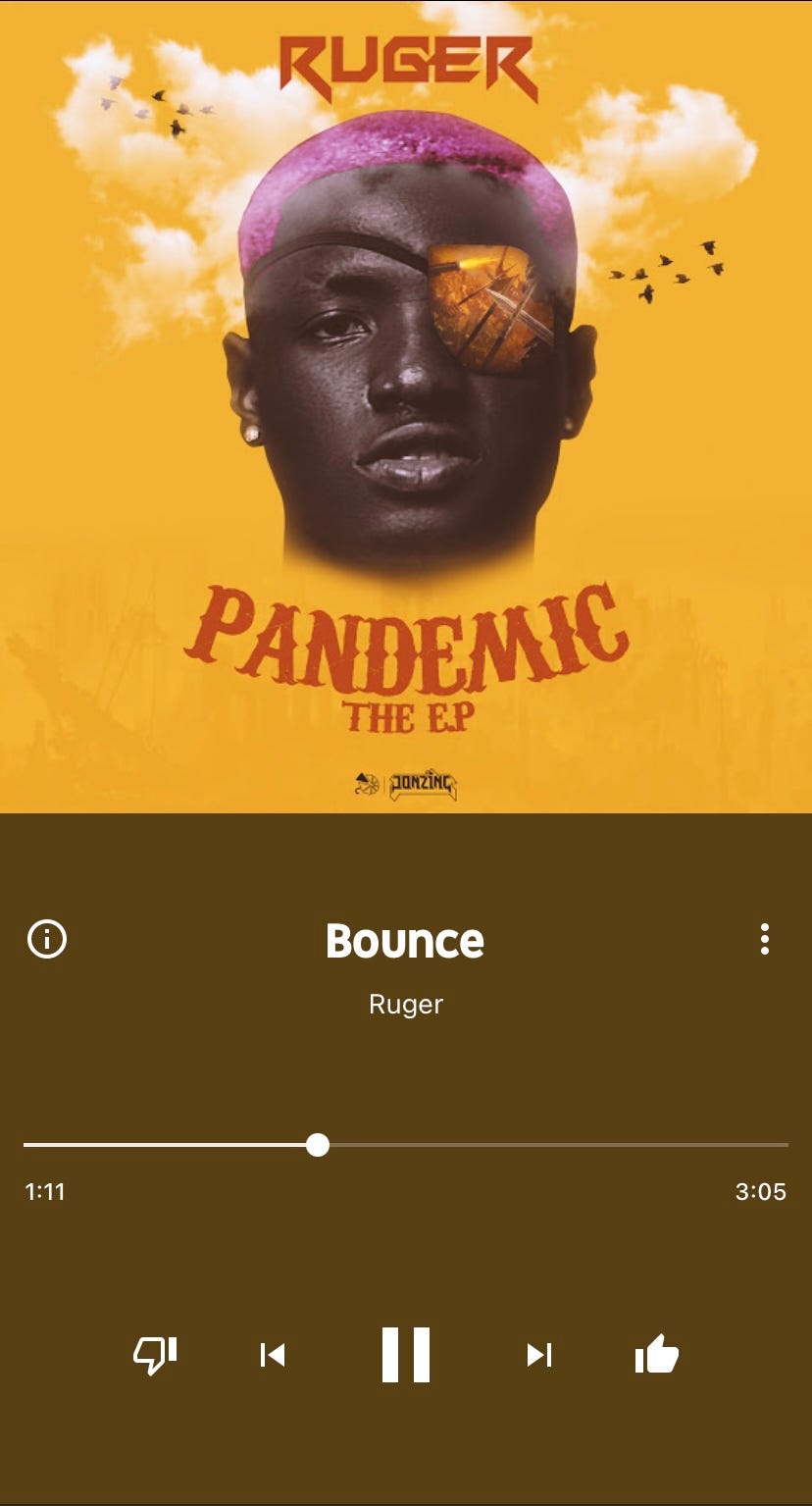812x1506 pixels.
Task: Skip to the next track
Action: (539, 1355)
